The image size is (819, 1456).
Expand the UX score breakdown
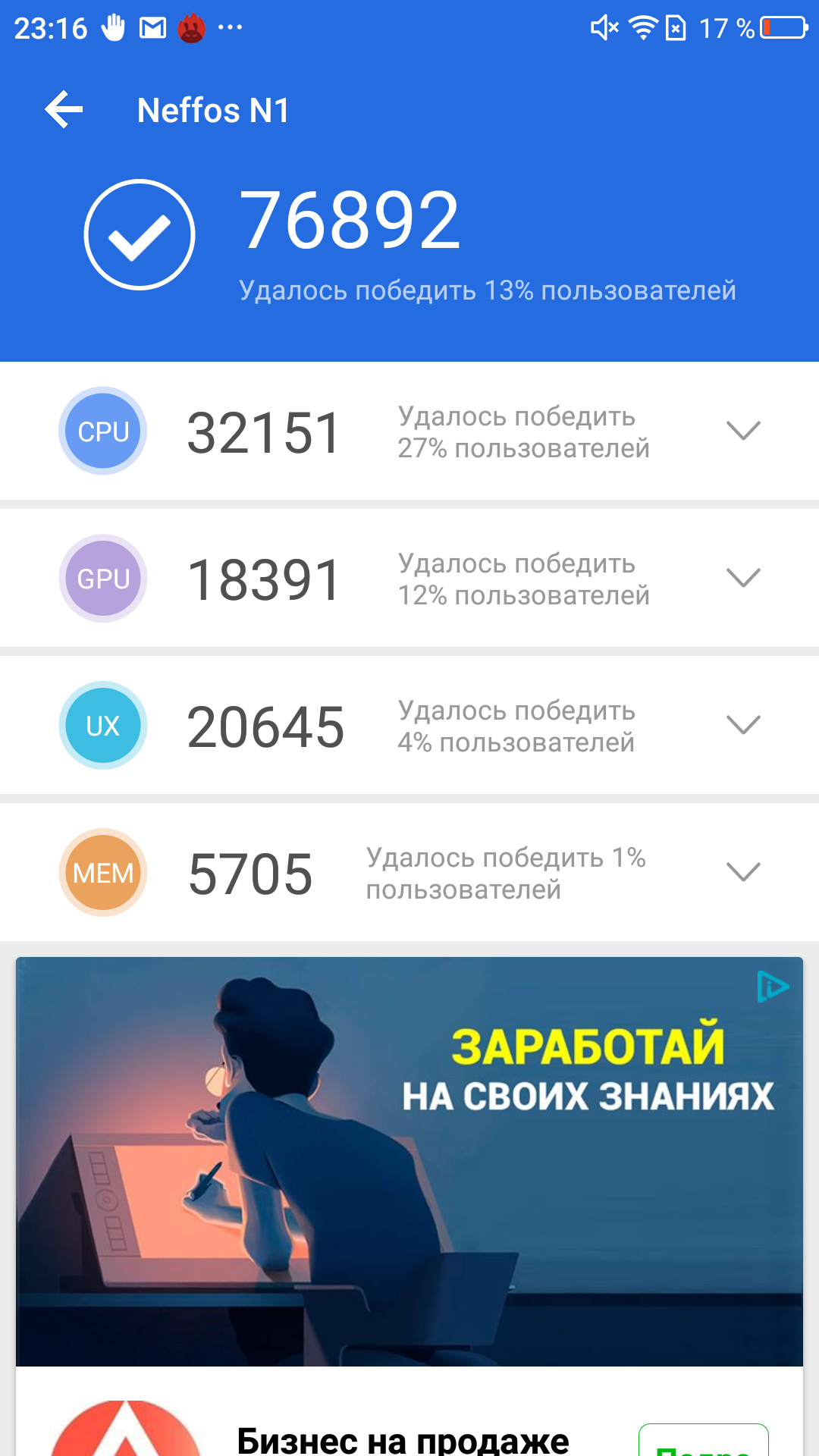(x=742, y=724)
